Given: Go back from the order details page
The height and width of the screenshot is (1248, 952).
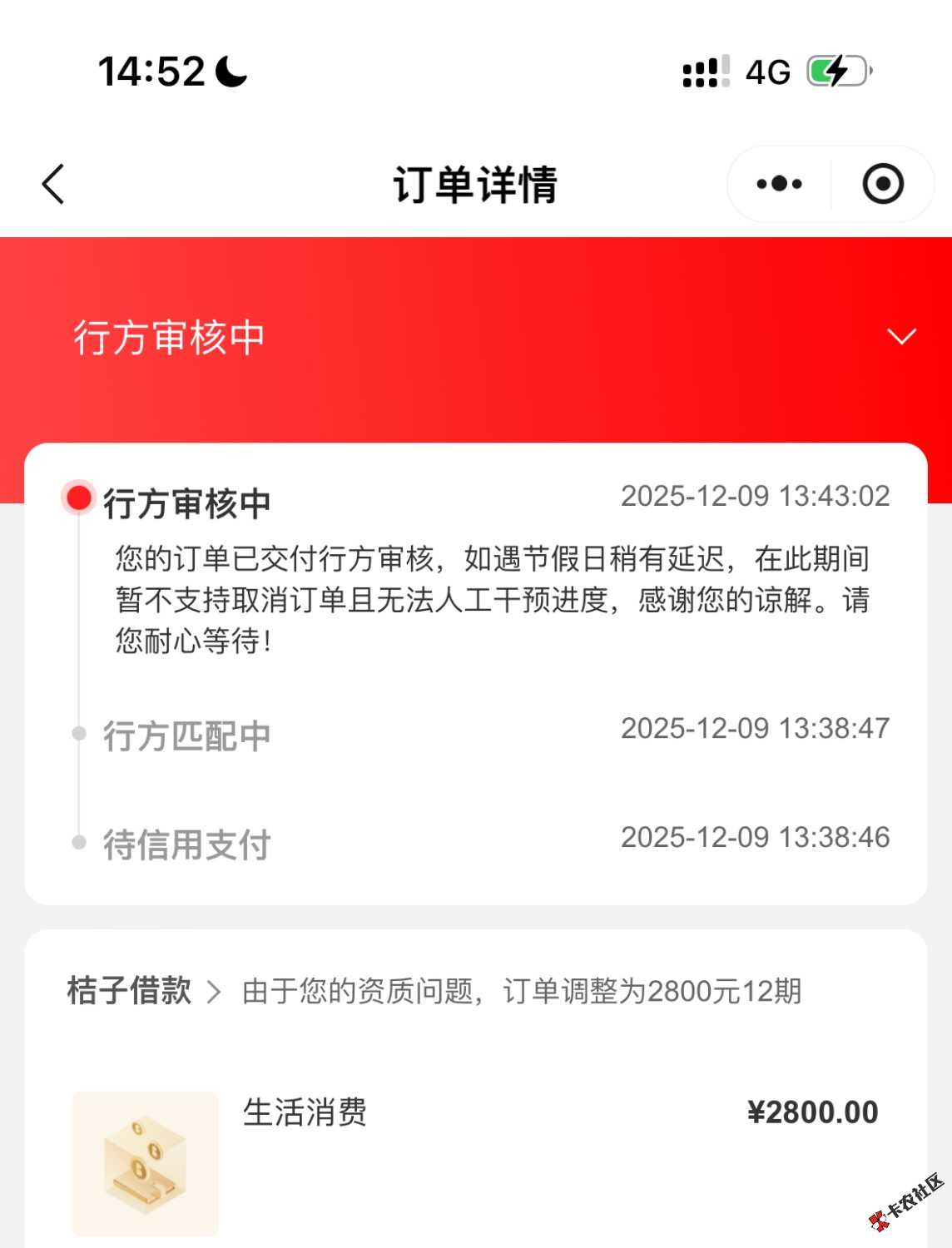Looking at the screenshot, I should coord(54,184).
